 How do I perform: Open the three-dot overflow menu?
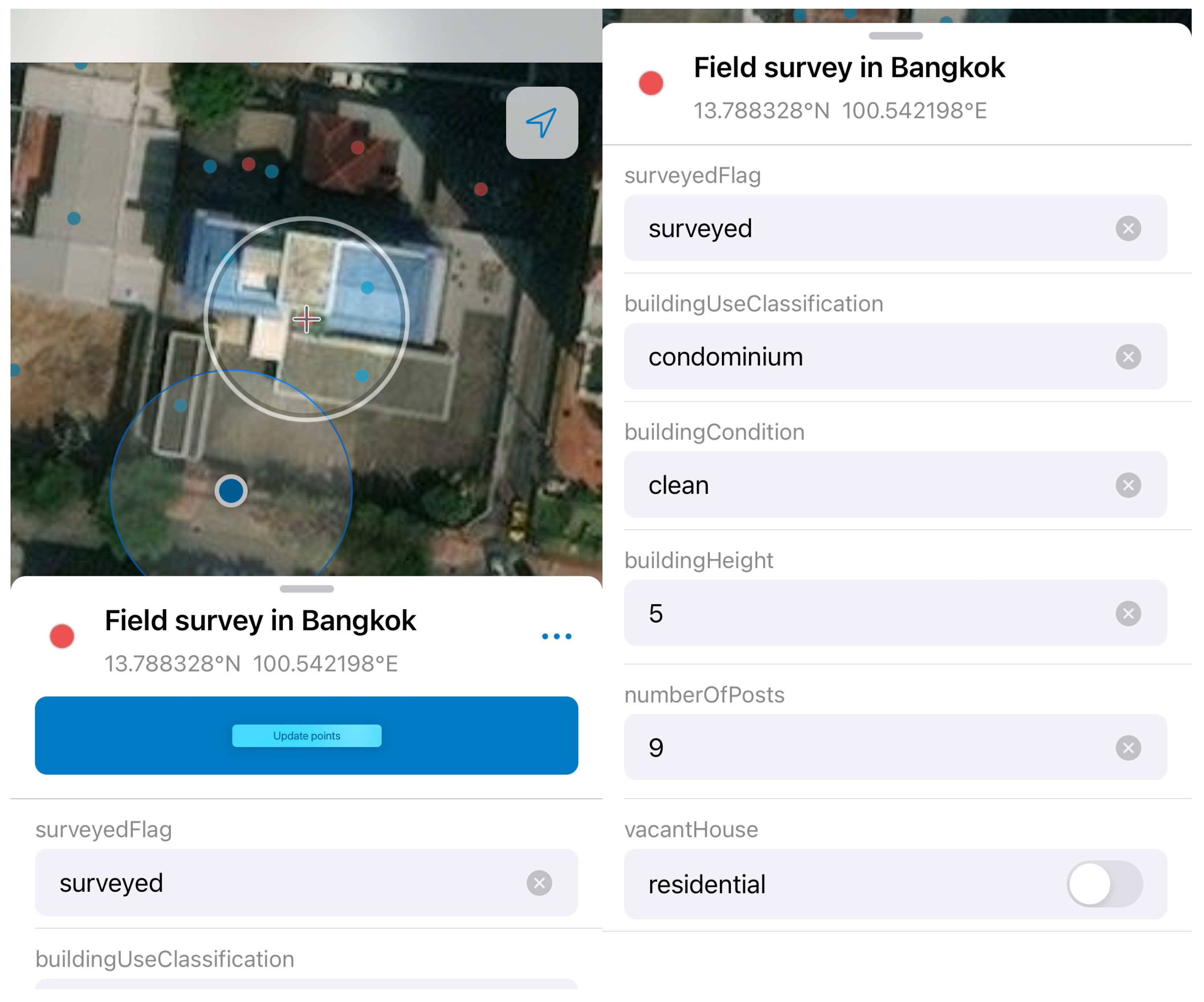pyautogui.click(x=556, y=636)
